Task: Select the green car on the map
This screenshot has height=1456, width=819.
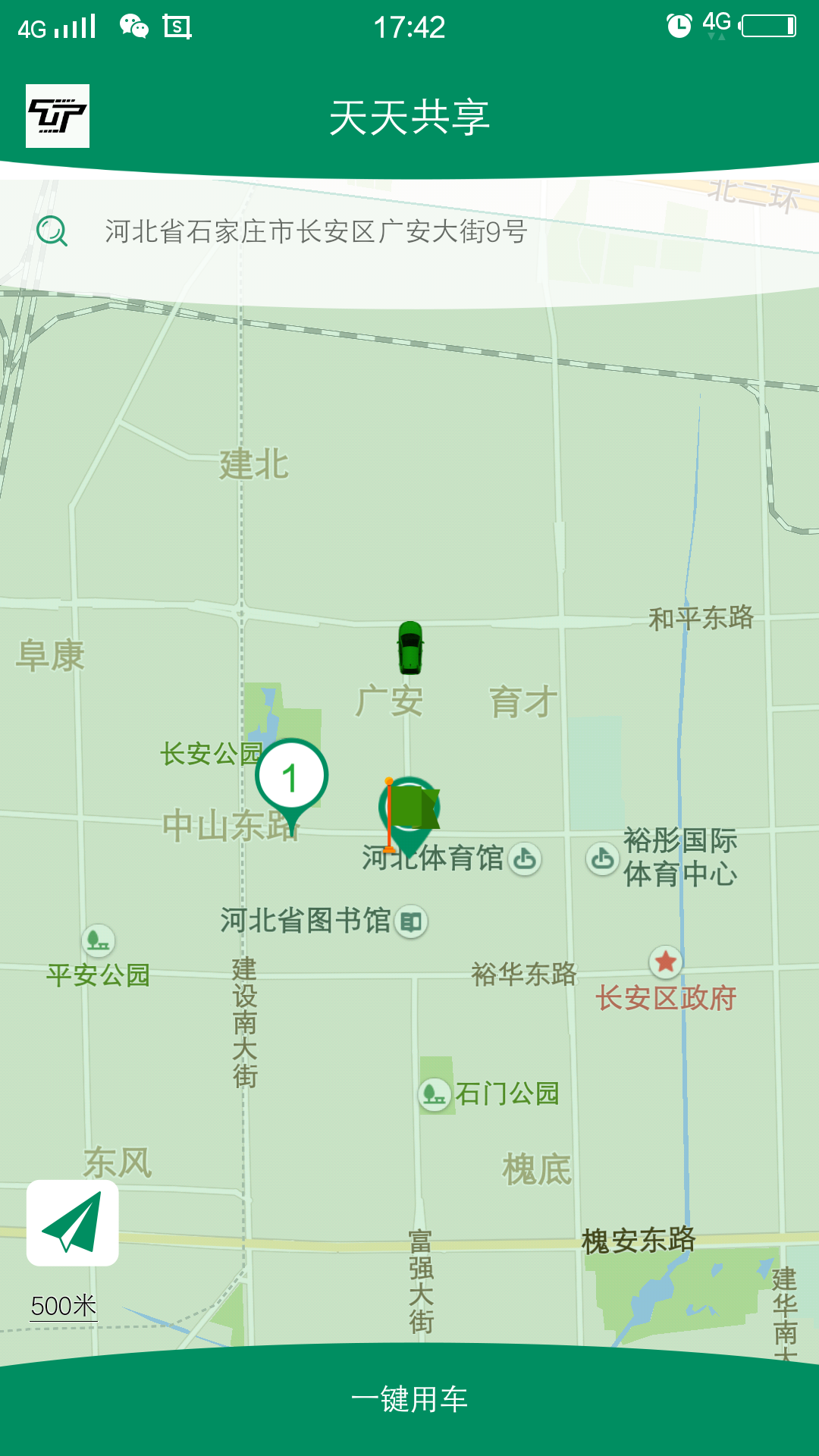Action: pos(410,648)
